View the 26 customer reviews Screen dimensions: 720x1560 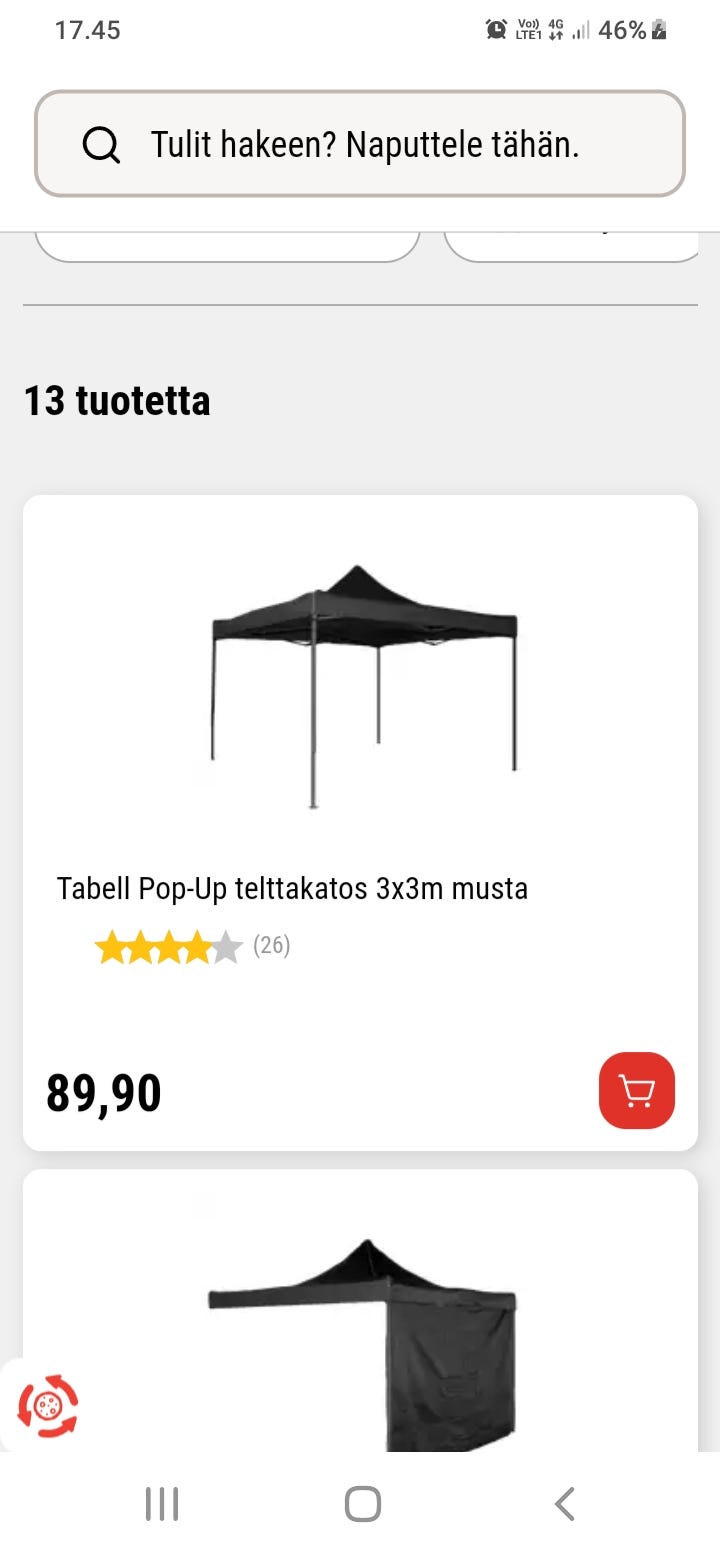271,945
